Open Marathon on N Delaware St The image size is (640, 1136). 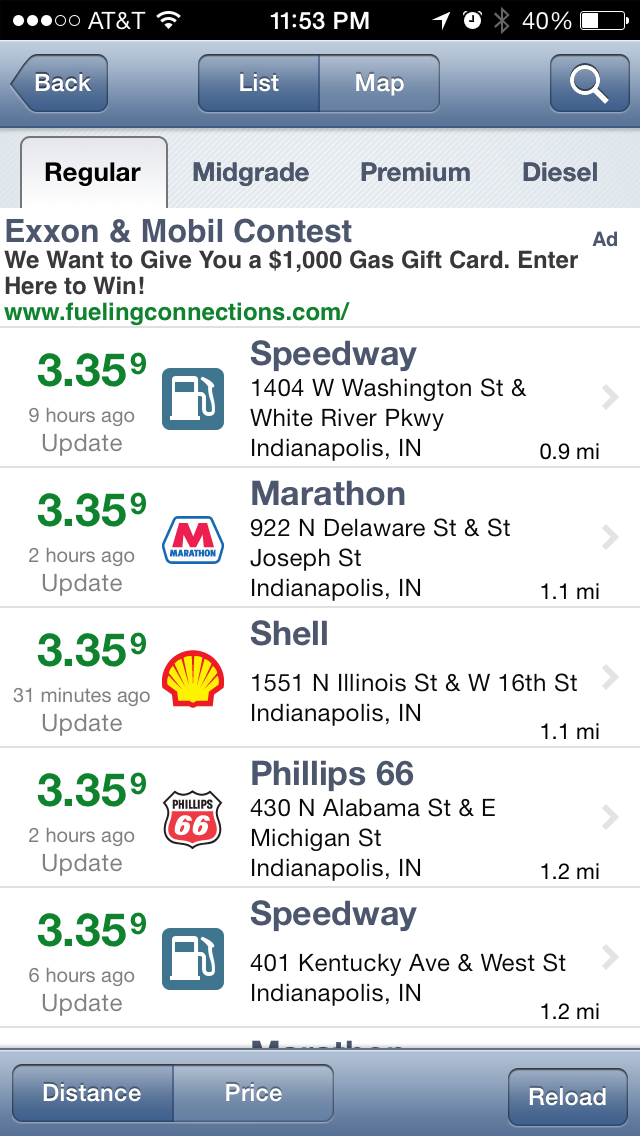coord(320,538)
